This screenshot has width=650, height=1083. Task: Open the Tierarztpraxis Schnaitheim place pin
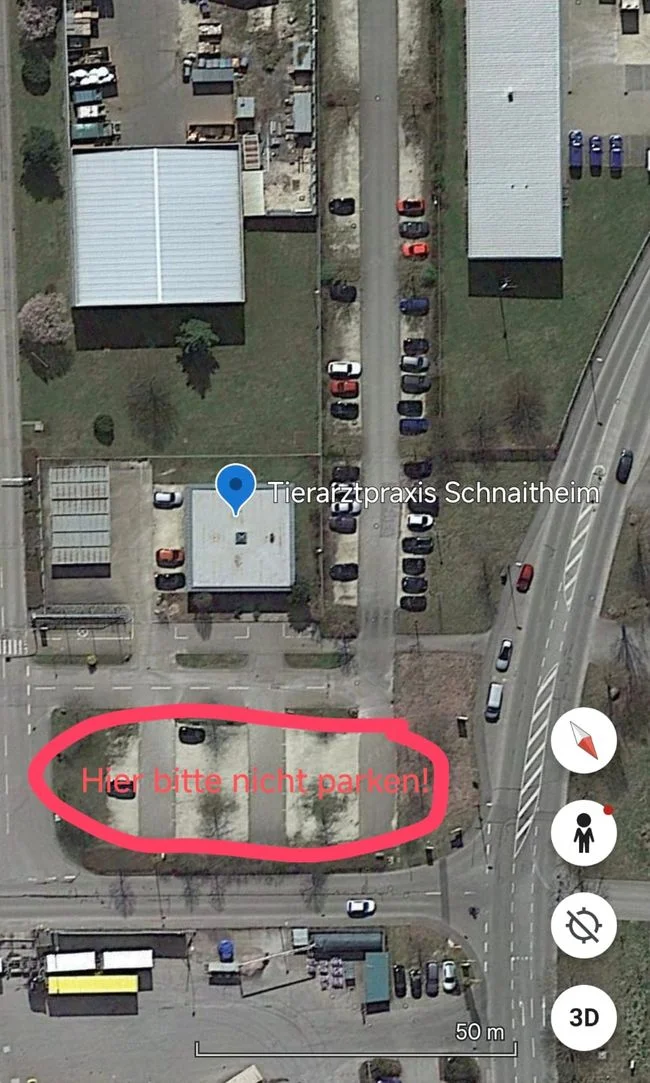pyautogui.click(x=236, y=487)
